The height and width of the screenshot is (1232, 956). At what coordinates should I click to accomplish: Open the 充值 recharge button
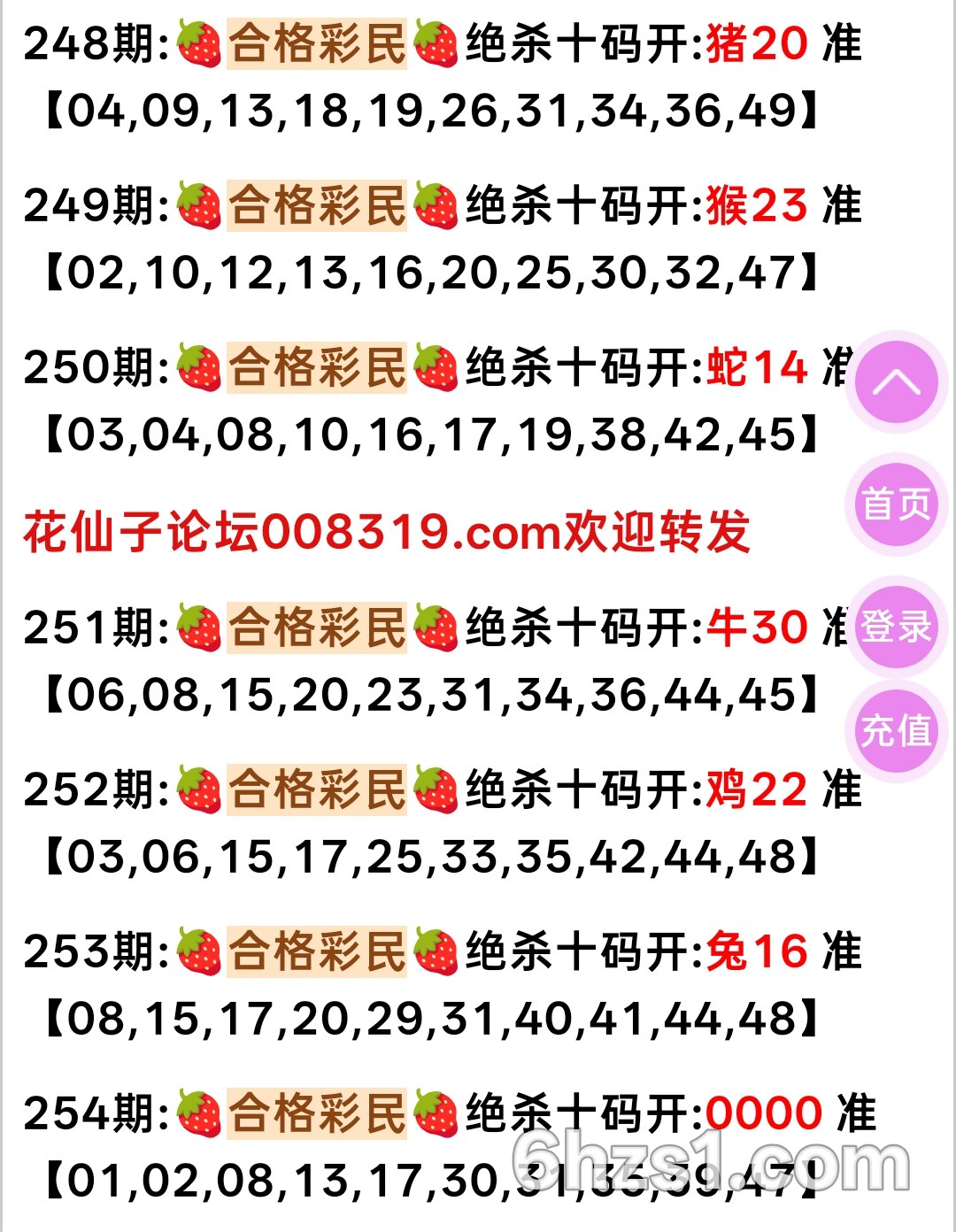pyautogui.click(x=896, y=731)
